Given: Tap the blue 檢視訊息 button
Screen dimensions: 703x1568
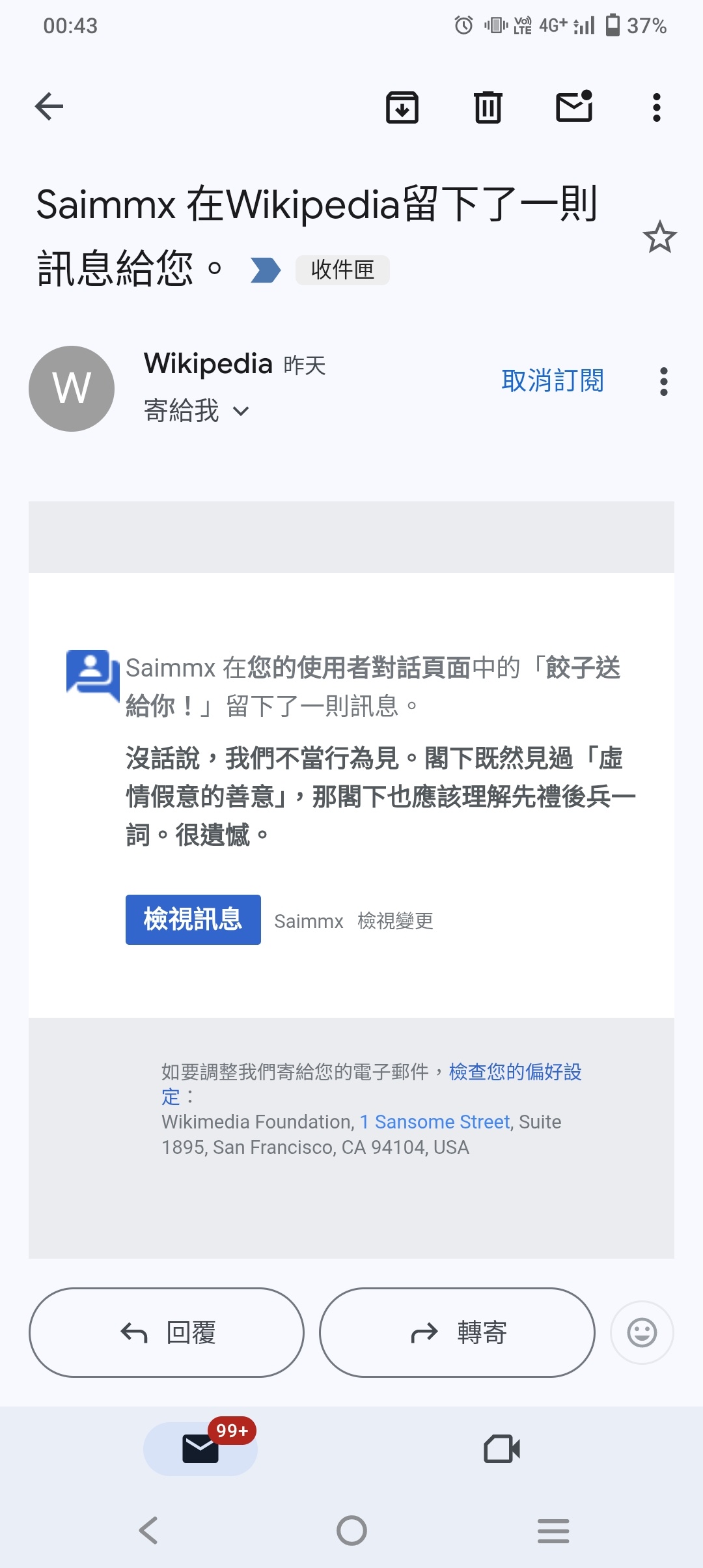Looking at the screenshot, I should pos(193,919).
